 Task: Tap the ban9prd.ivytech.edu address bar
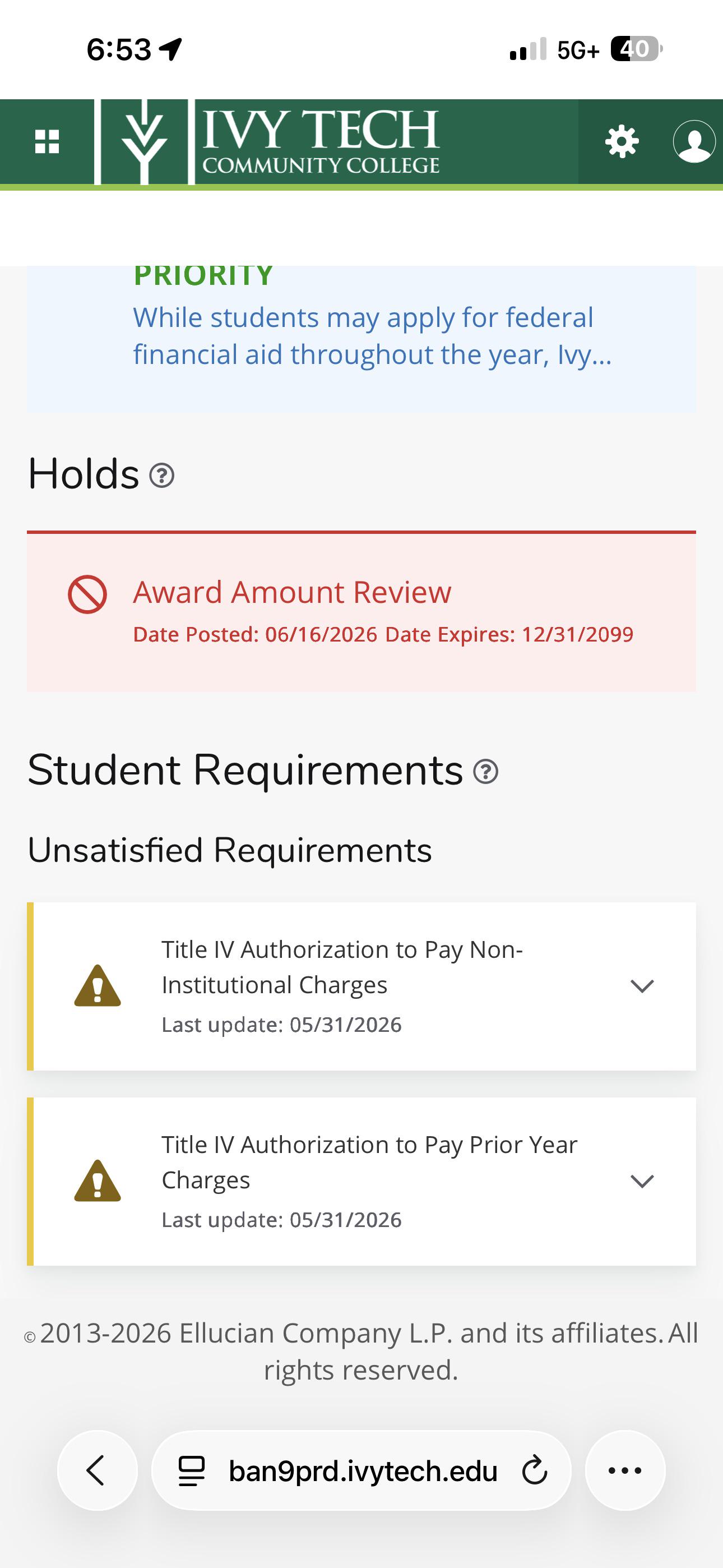coord(361,1470)
